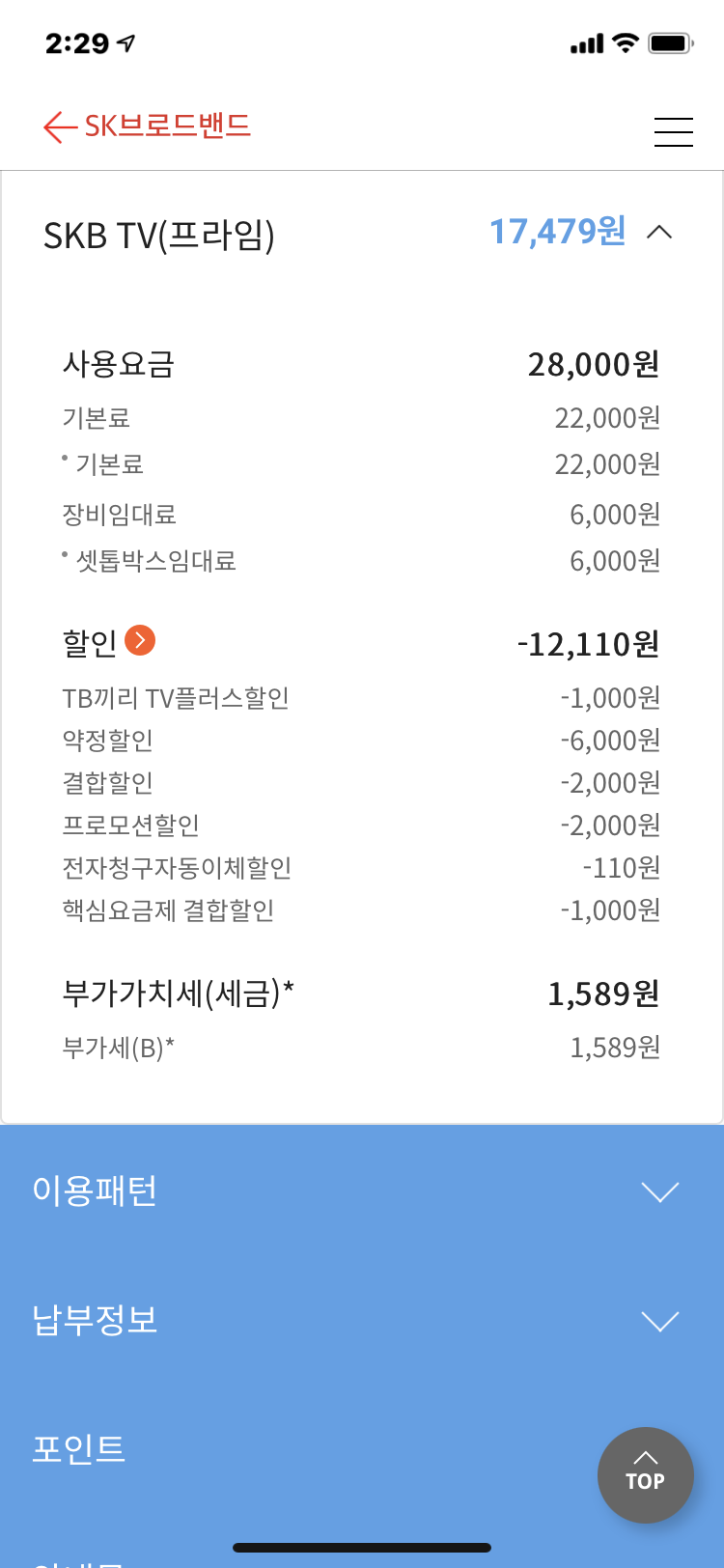
Task: Open the hamburger menu
Action: [x=673, y=131]
